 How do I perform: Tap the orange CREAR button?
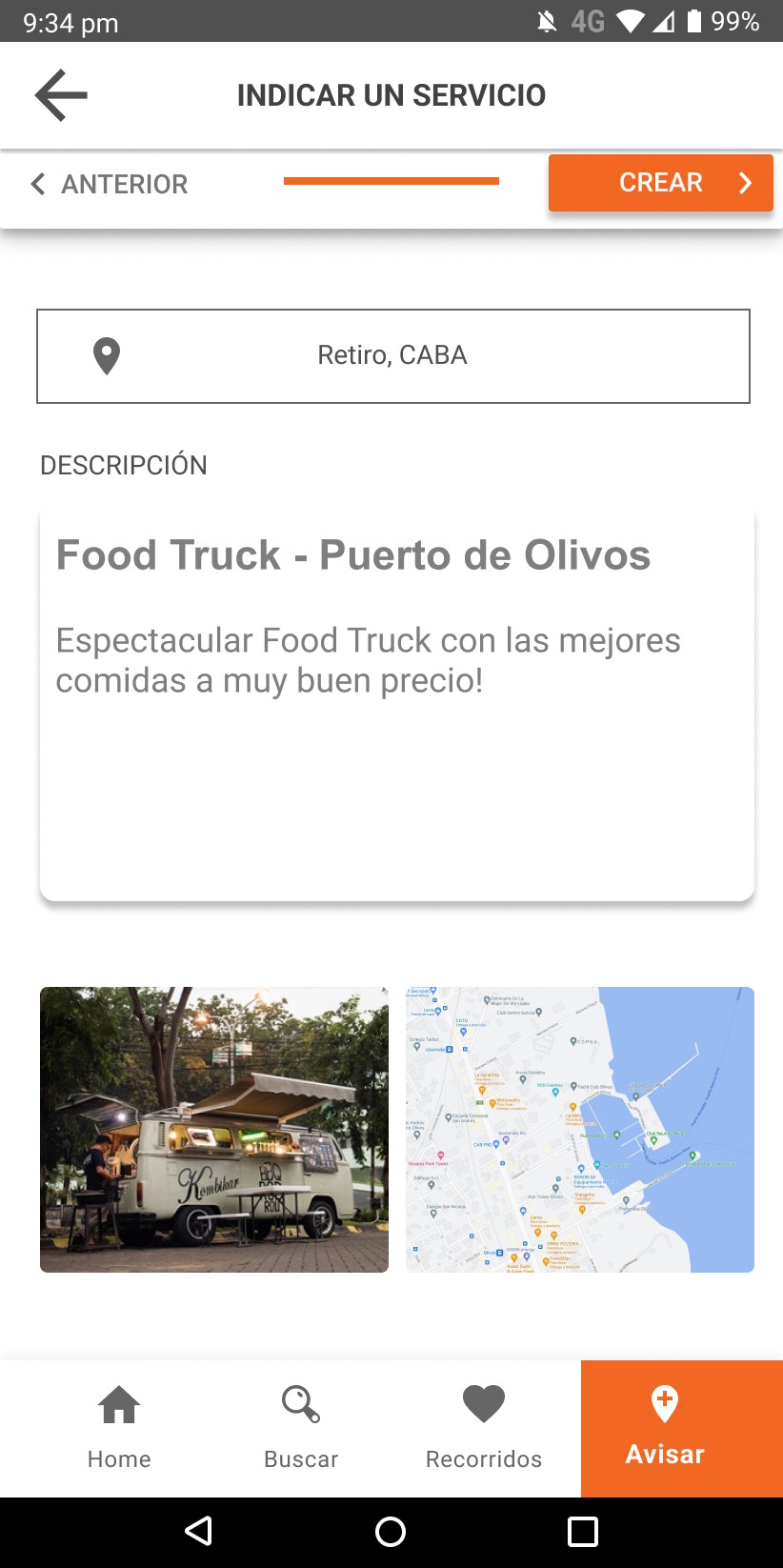(x=660, y=183)
